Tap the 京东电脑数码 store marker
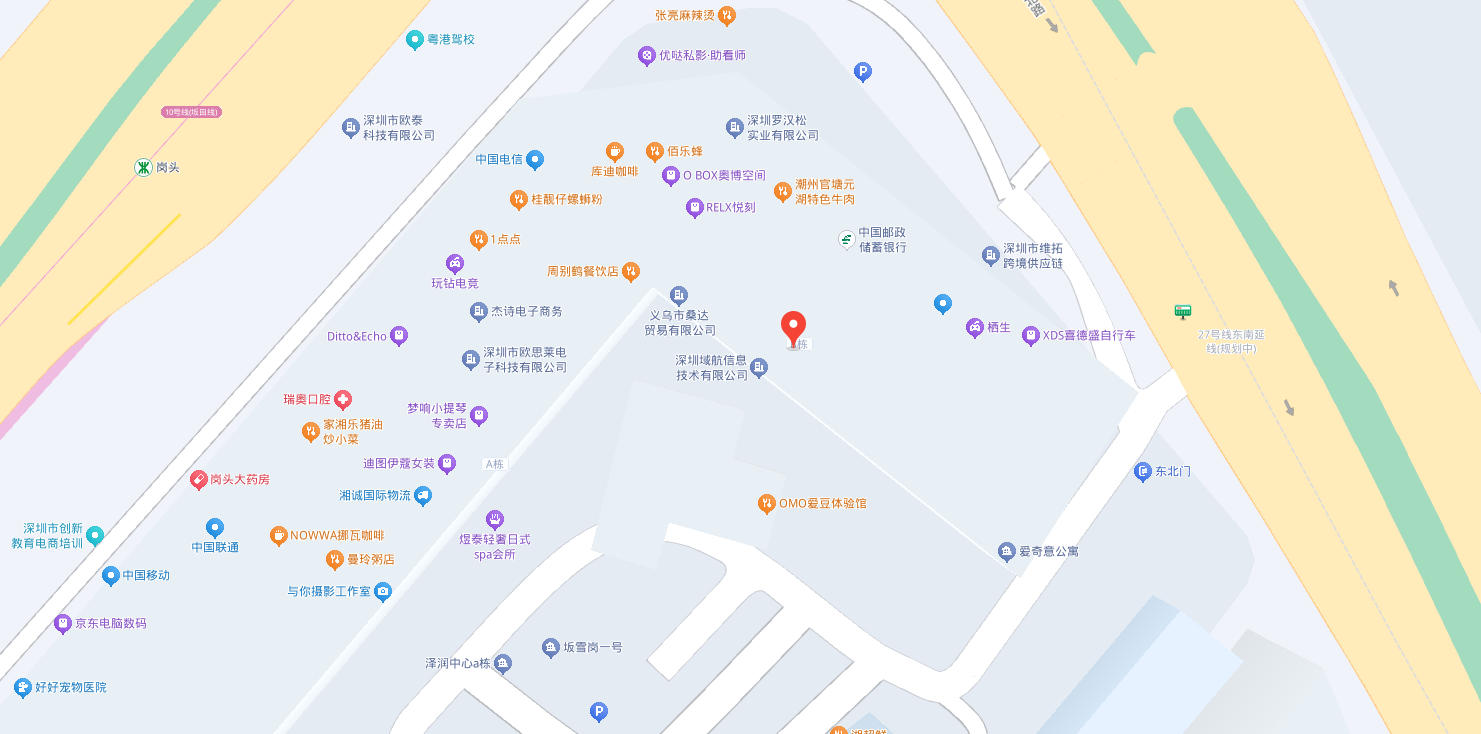1481x734 pixels. (x=63, y=623)
